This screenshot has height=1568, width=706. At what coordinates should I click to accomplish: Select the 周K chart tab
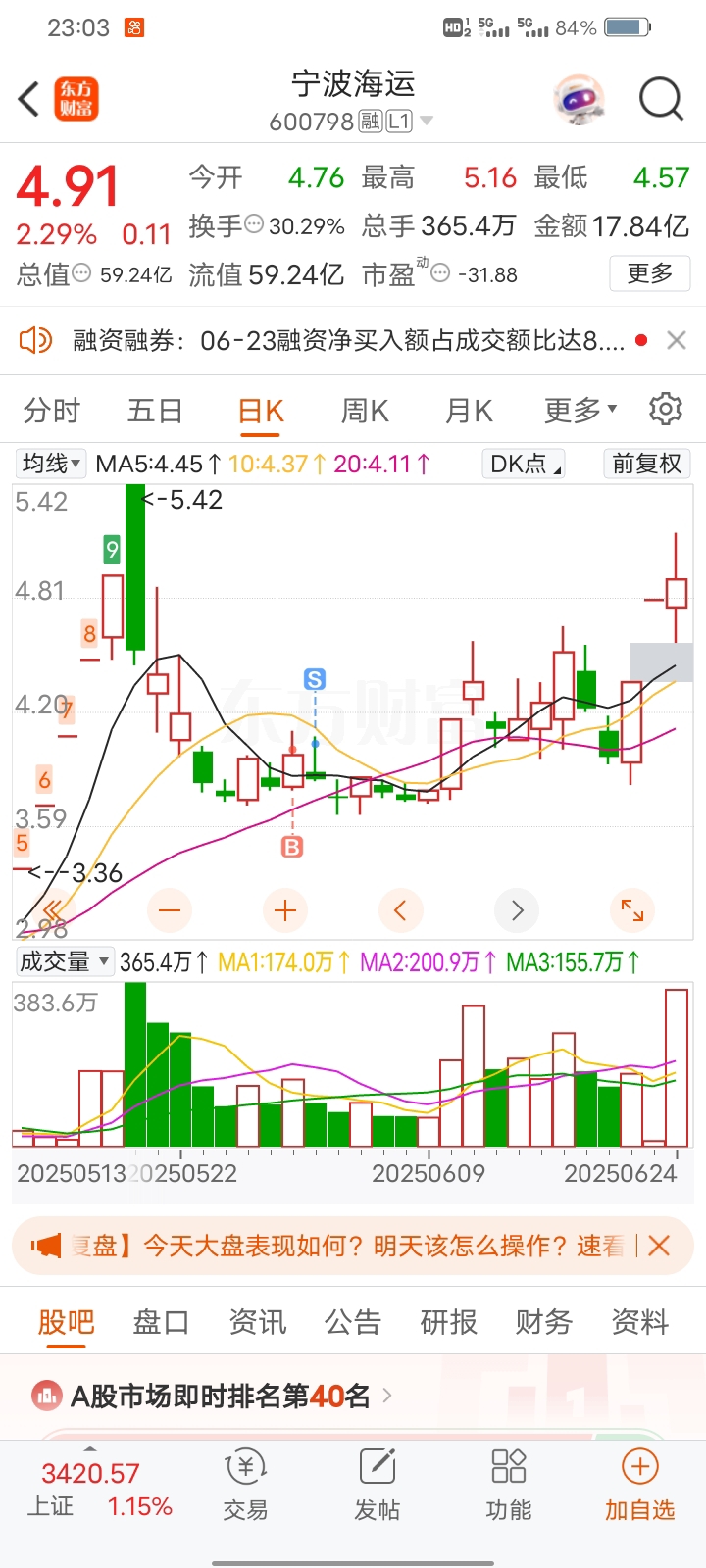pyautogui.click(x=365, y=410)
